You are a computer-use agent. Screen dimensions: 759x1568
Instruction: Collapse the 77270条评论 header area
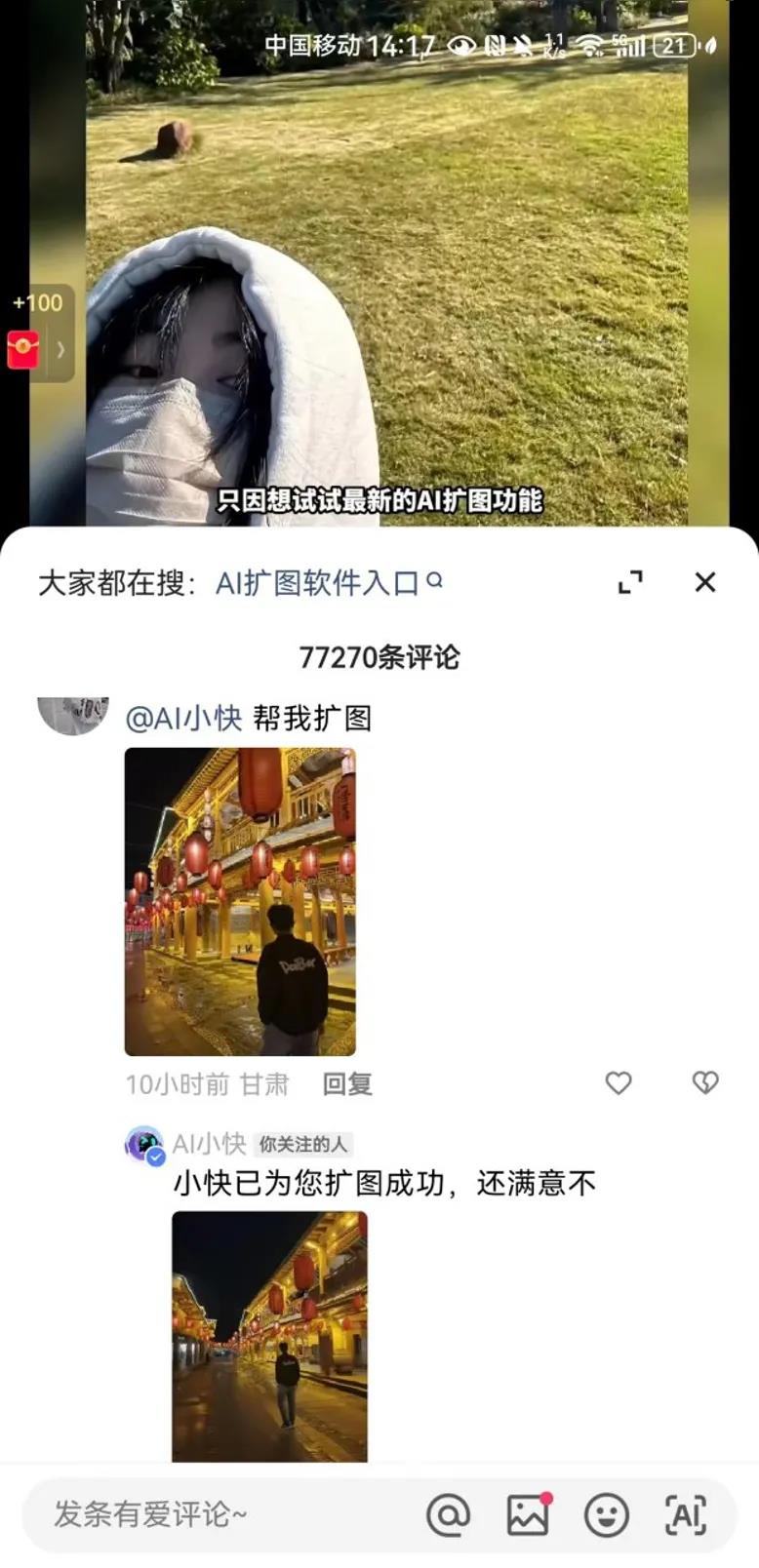(x=380, y=658)
